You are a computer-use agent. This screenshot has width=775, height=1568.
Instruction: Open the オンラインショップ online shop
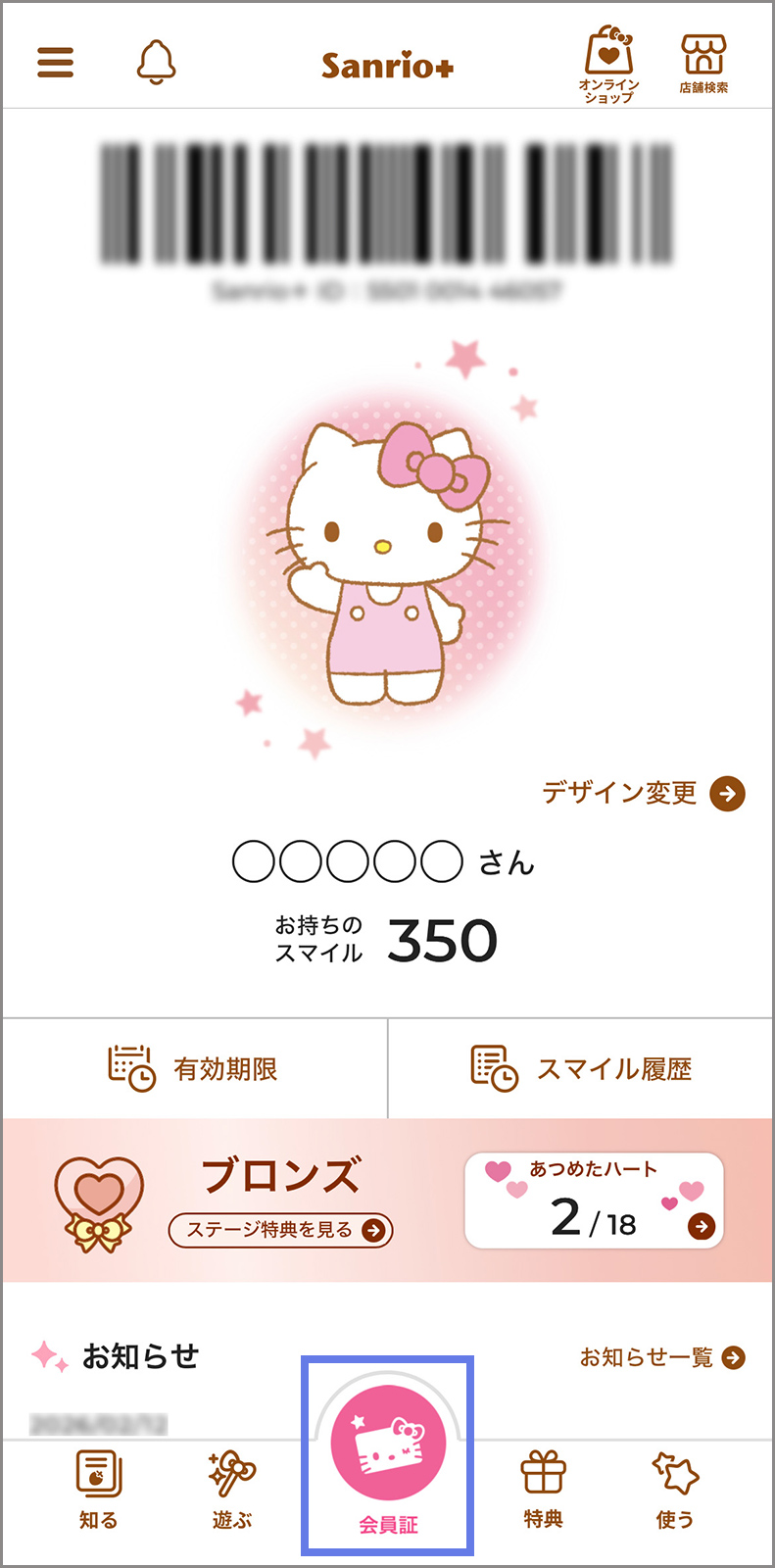(x=608, y=65)
